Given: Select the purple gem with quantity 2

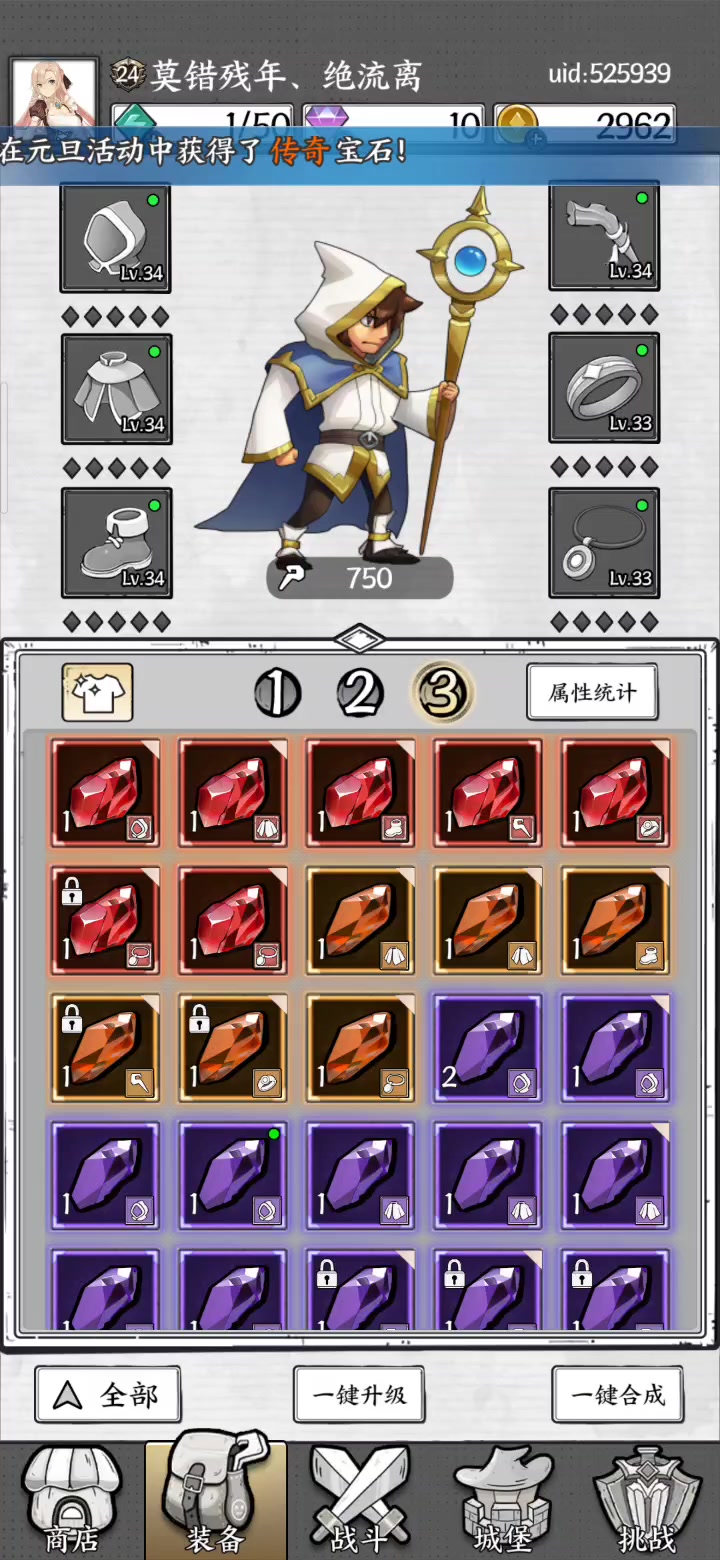Looking at the screenshot, I should tap(487, 1048).
